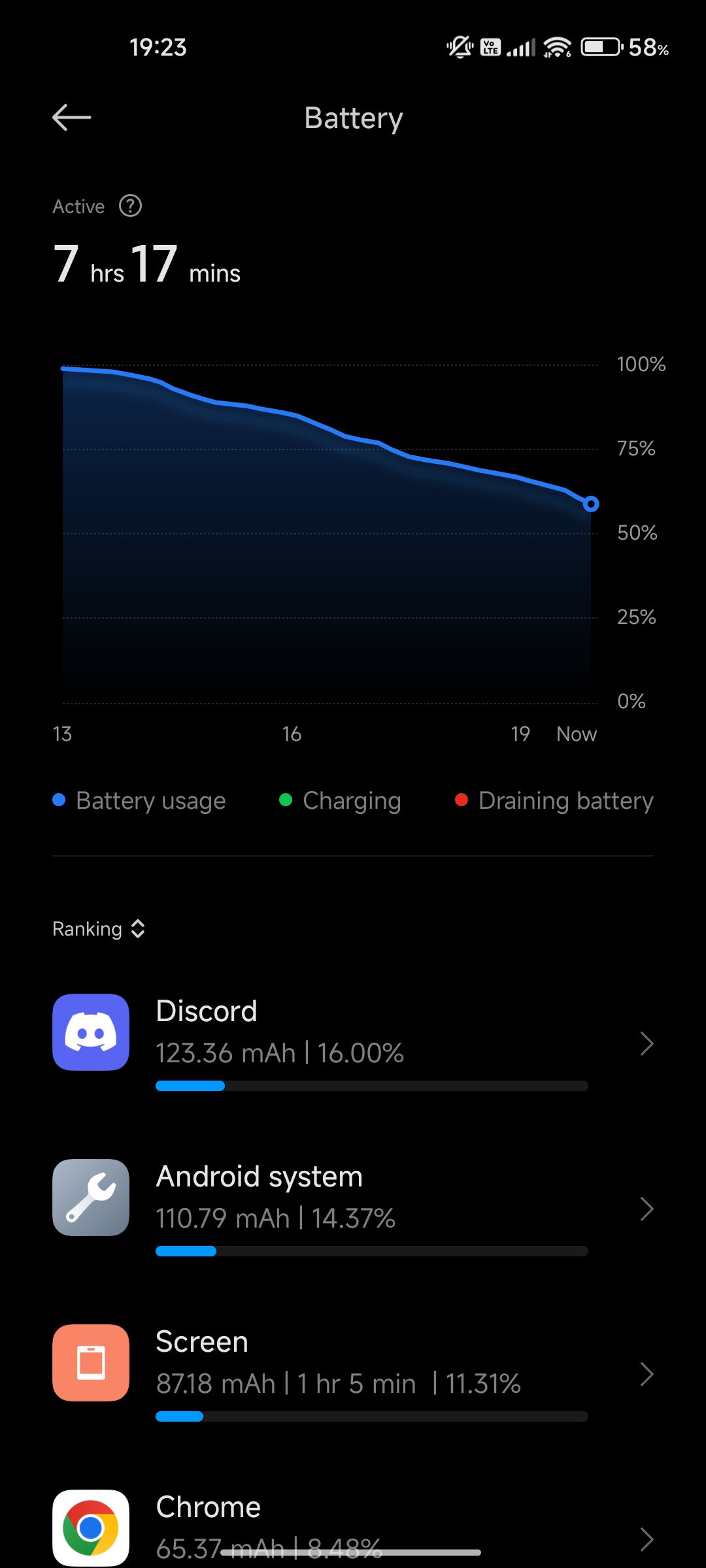Viewport: 706px width, 1568px height.
Task: Open the Ranking sort dropdown
Action: (x=99, y=928)
